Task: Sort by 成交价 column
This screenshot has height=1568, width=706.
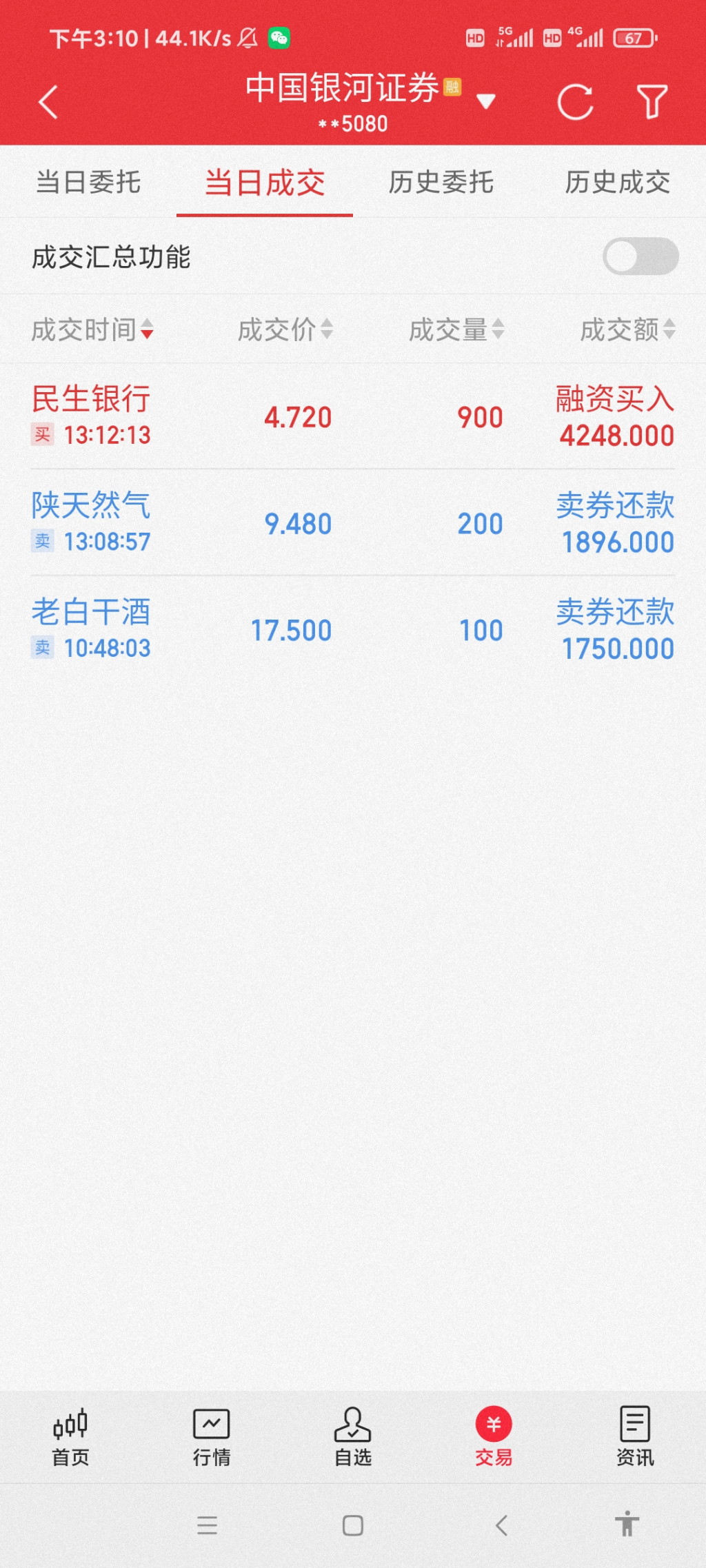Action: tap(285, 329)
